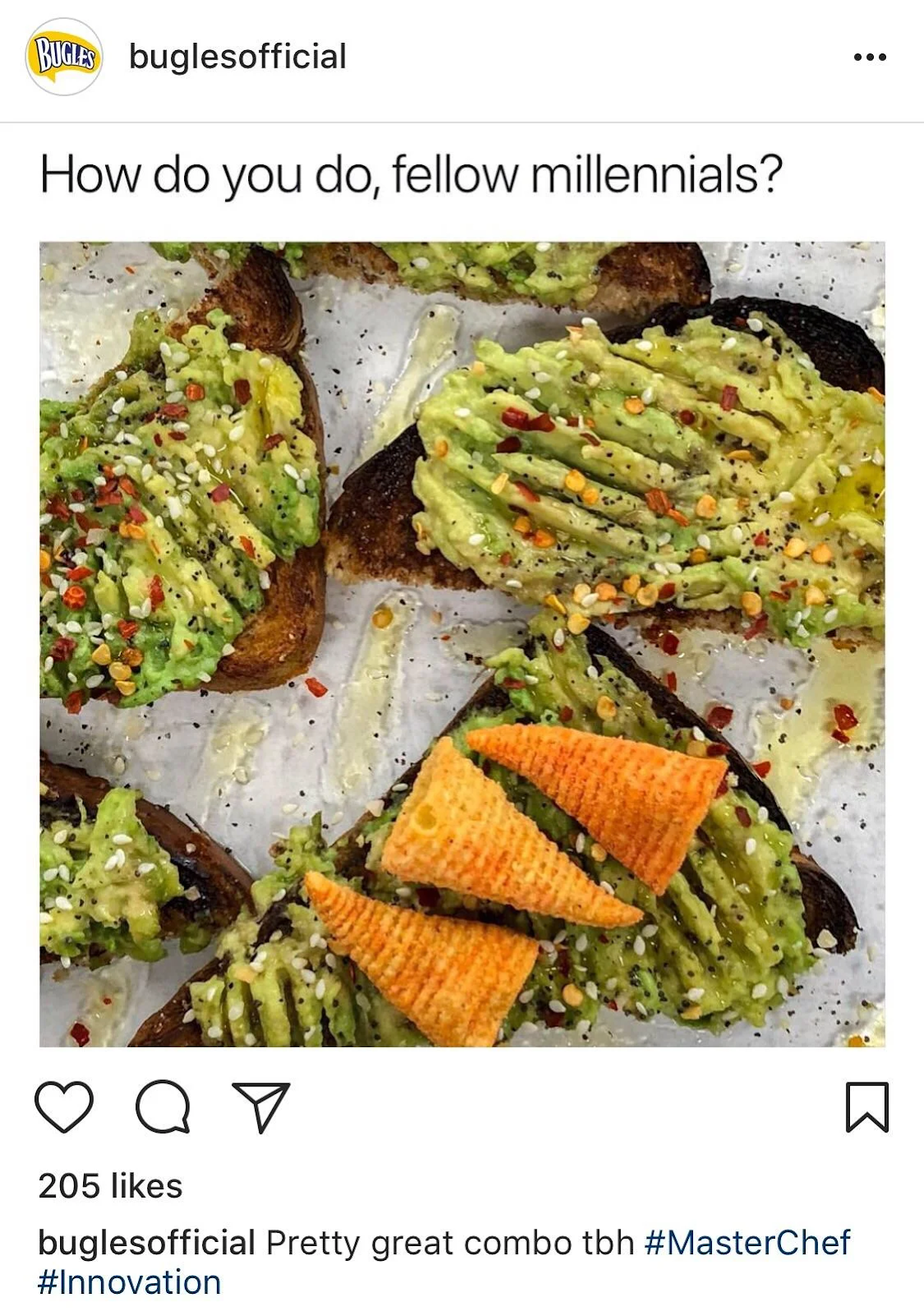Open comments with the speech bubble icon
Viewport: 924px width, 1316px height.
(163, 1107)
